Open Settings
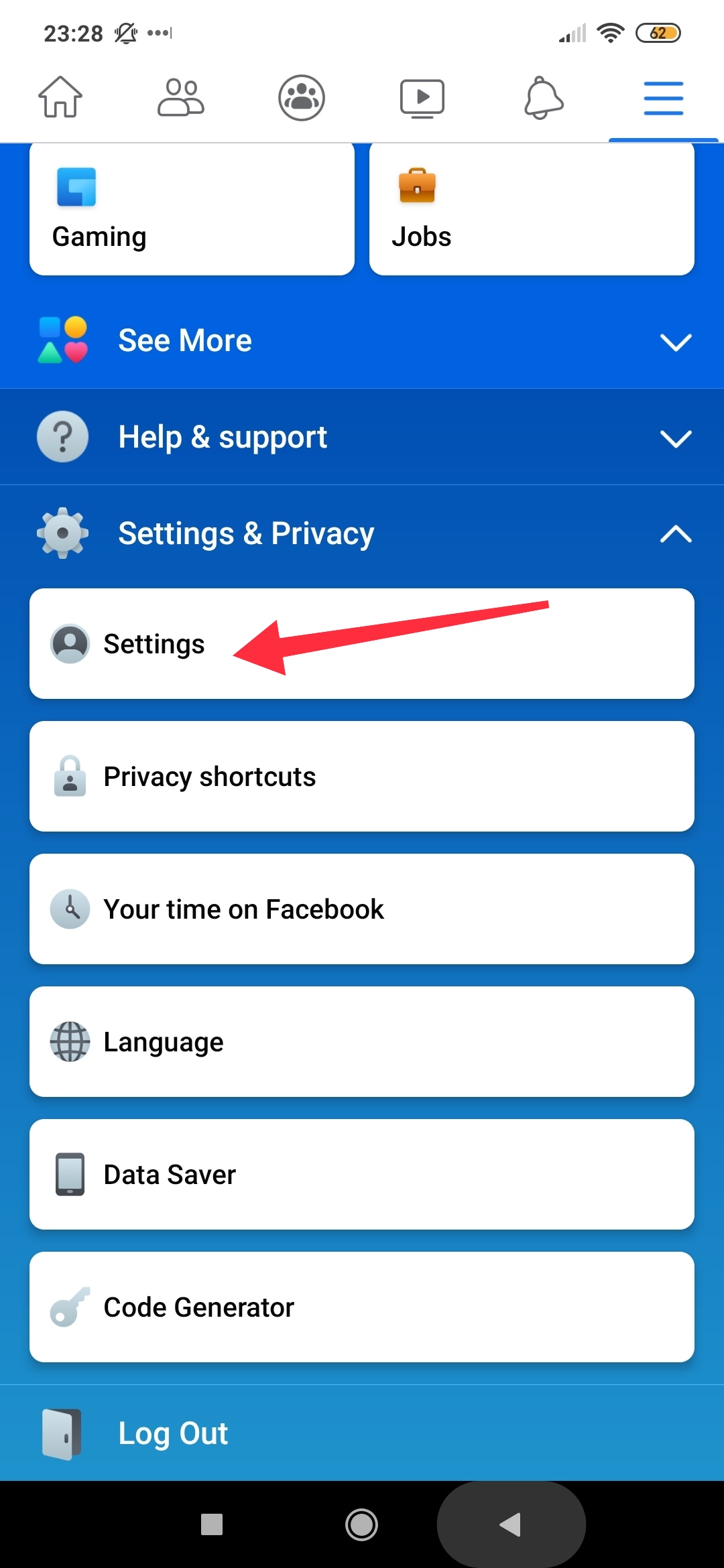The height and width of the screenshot is (1568, 724). click(362, 644)
